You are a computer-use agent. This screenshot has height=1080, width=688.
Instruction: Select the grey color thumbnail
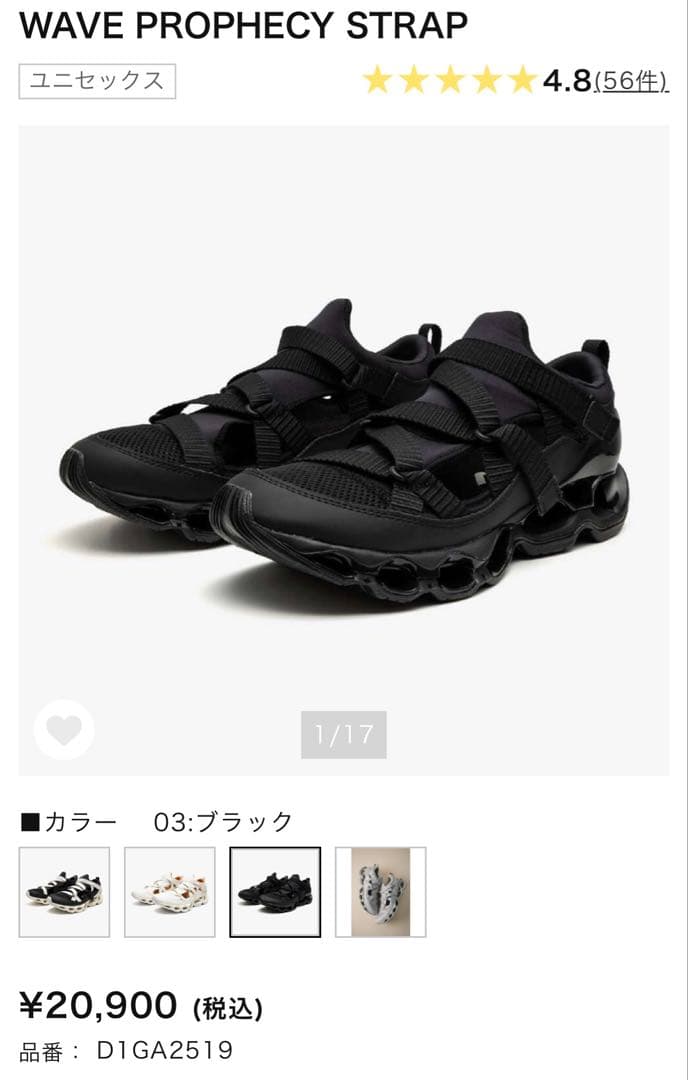tap(380, 892)
